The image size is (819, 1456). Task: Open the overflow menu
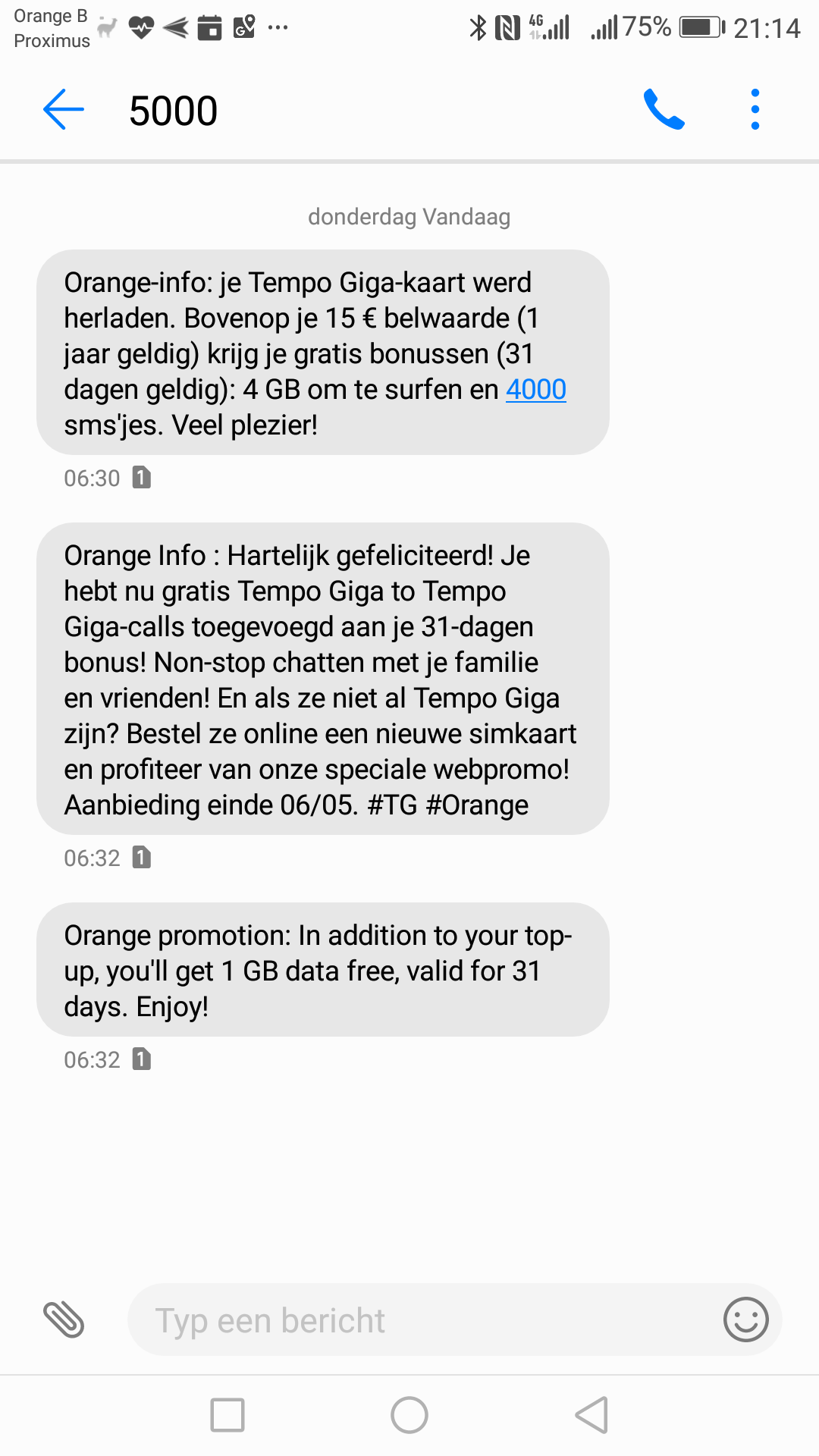tap(755, 110)
